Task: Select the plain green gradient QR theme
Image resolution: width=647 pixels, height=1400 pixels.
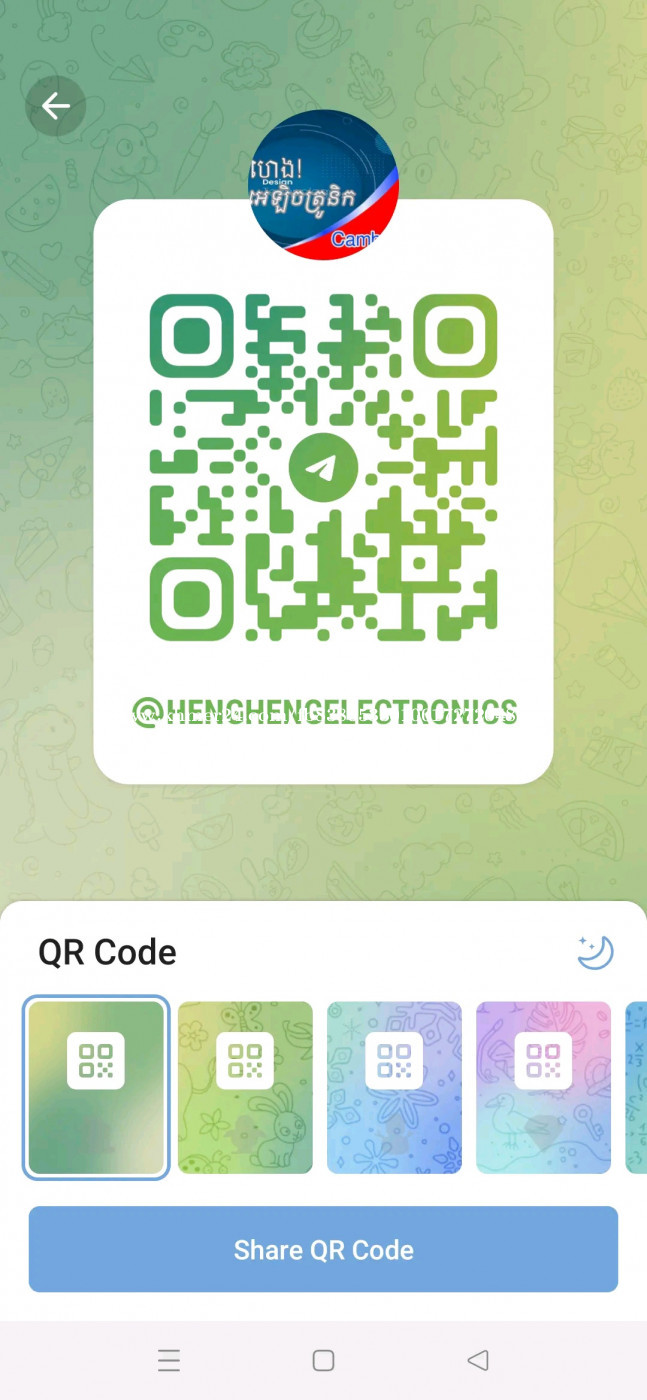Action: pyautogui.click(x=96, y=1087)
